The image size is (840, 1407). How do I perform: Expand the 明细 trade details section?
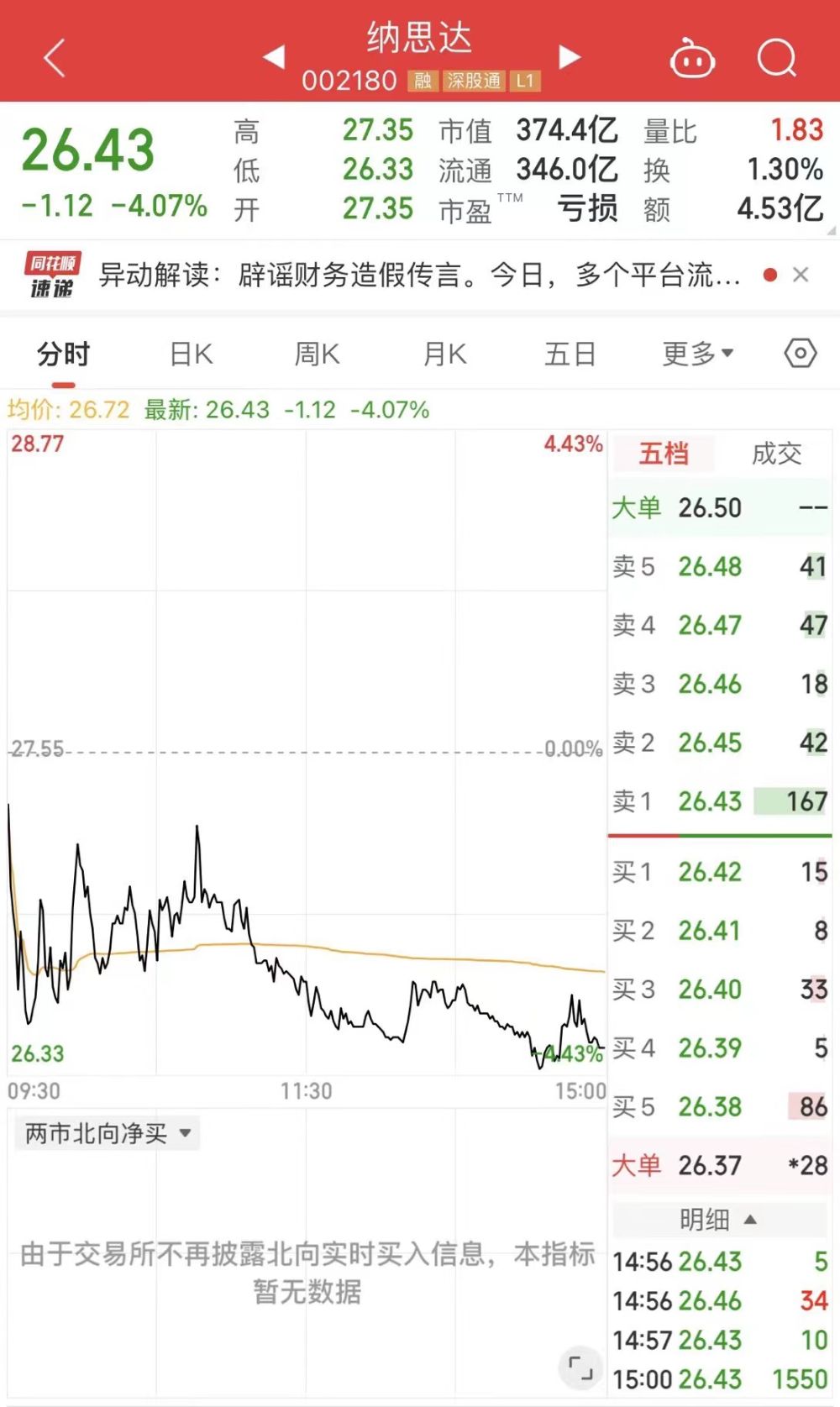tap(718, 1220)
